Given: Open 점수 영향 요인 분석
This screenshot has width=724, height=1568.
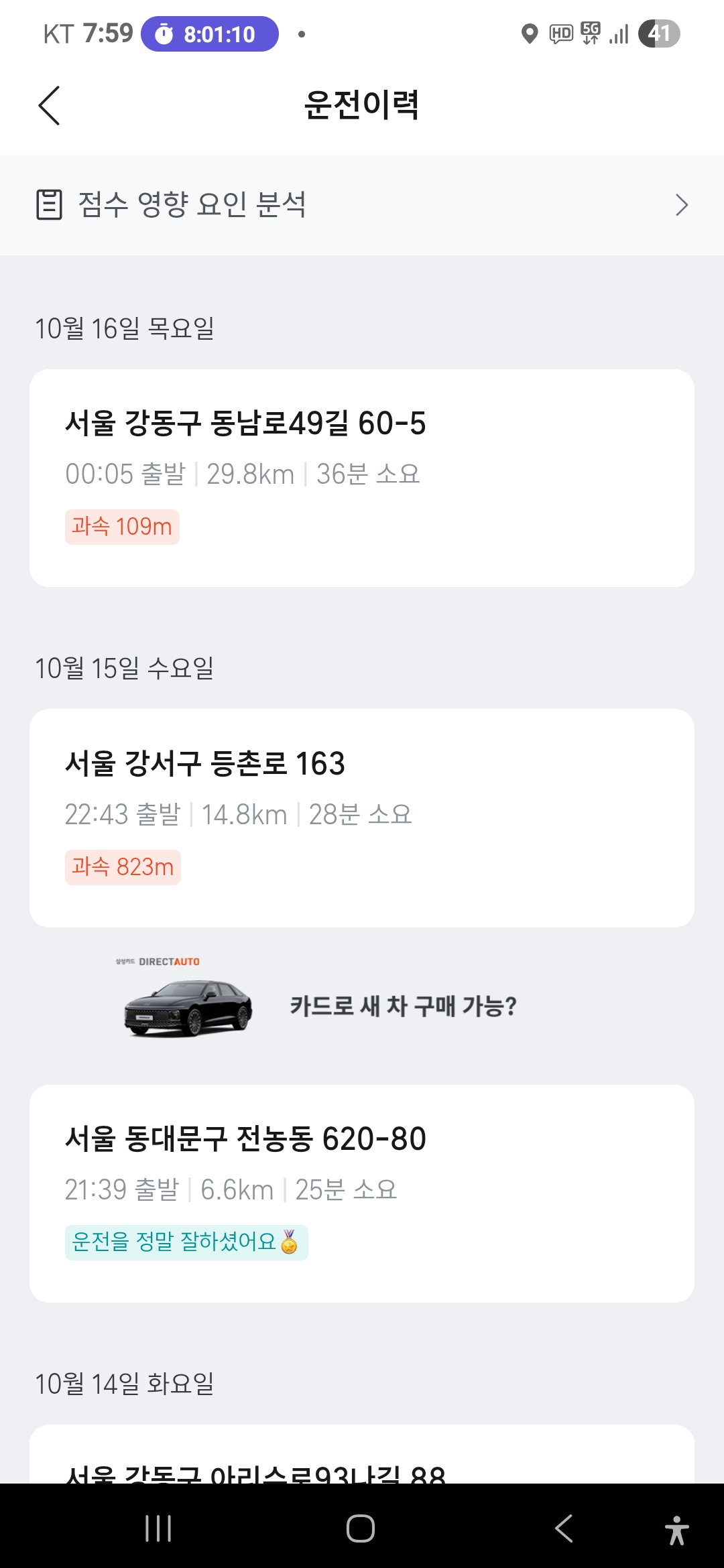Looking at the screenshot, I should 362,205.
